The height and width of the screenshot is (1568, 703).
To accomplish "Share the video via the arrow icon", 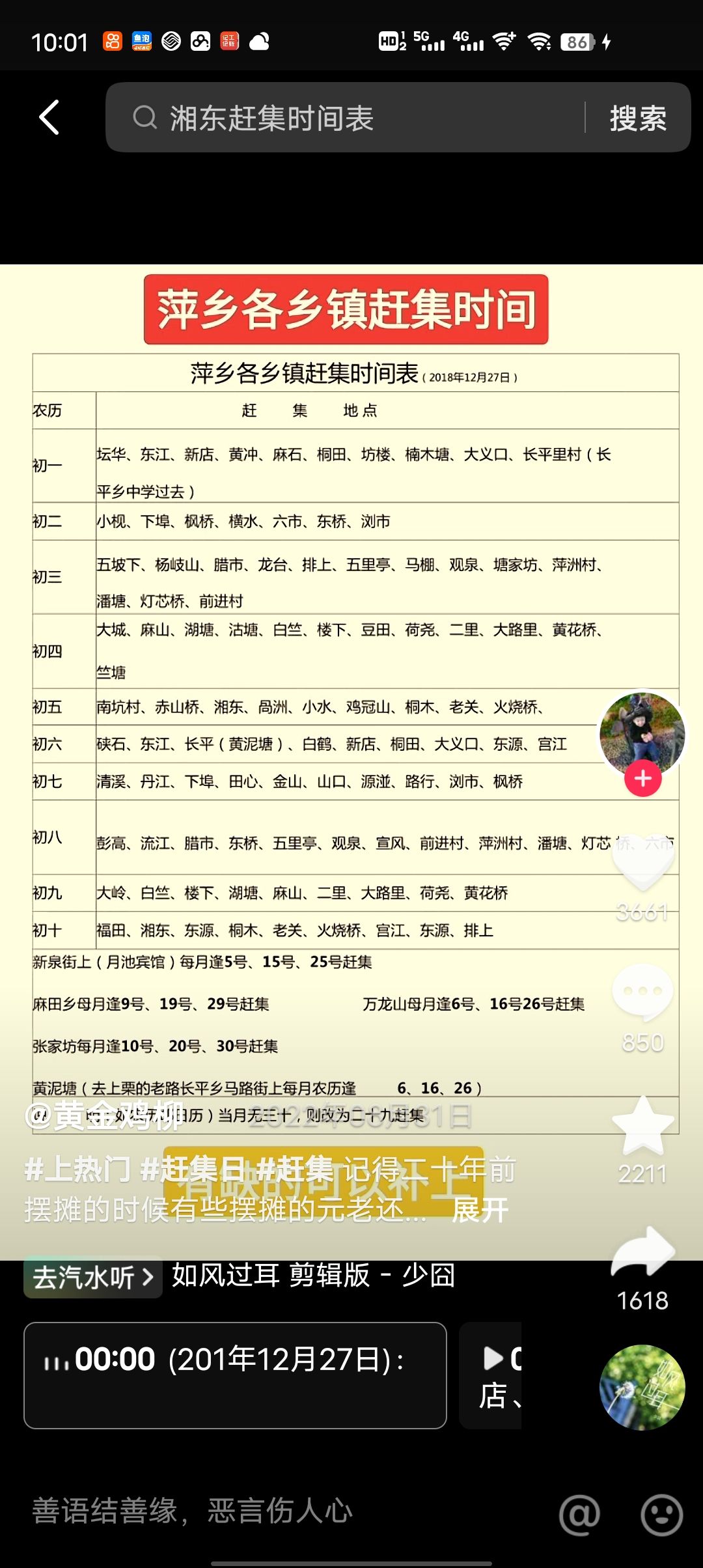I will [642, 1252].
